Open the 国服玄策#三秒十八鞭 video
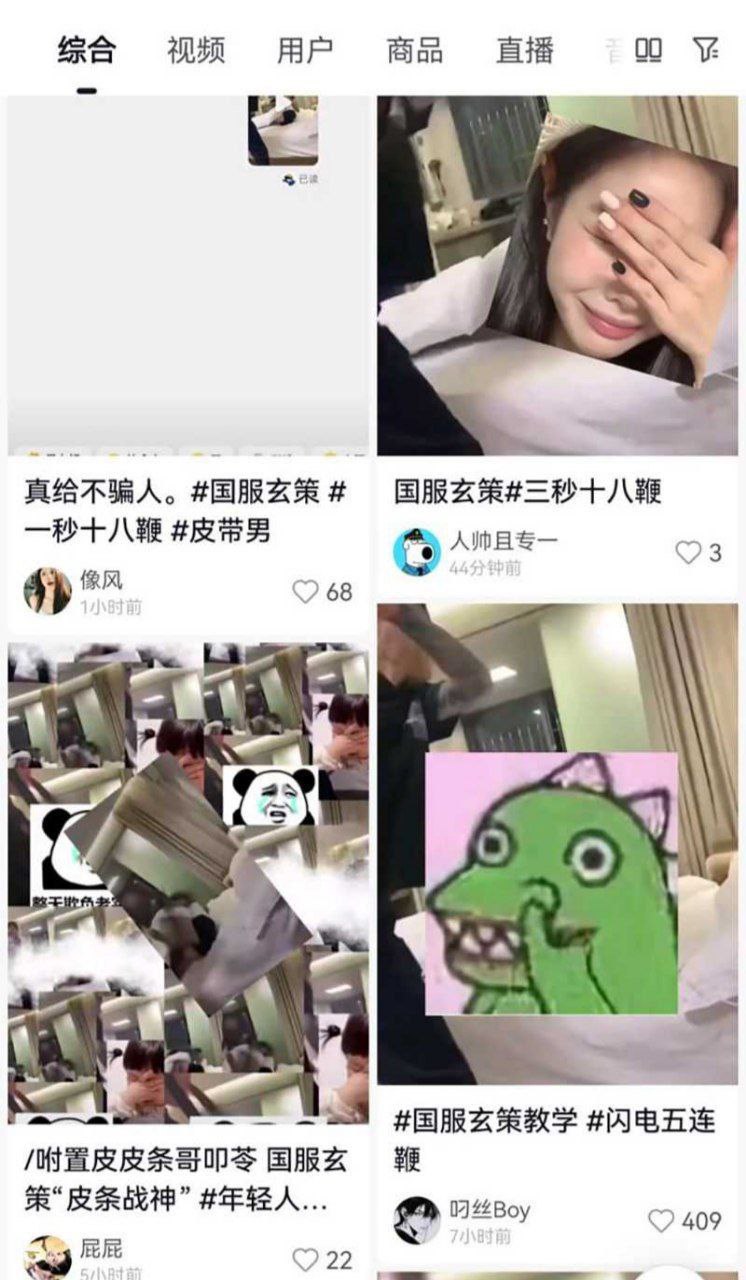The height and width of the screenshot is (1280, 746). coord(557,275)
